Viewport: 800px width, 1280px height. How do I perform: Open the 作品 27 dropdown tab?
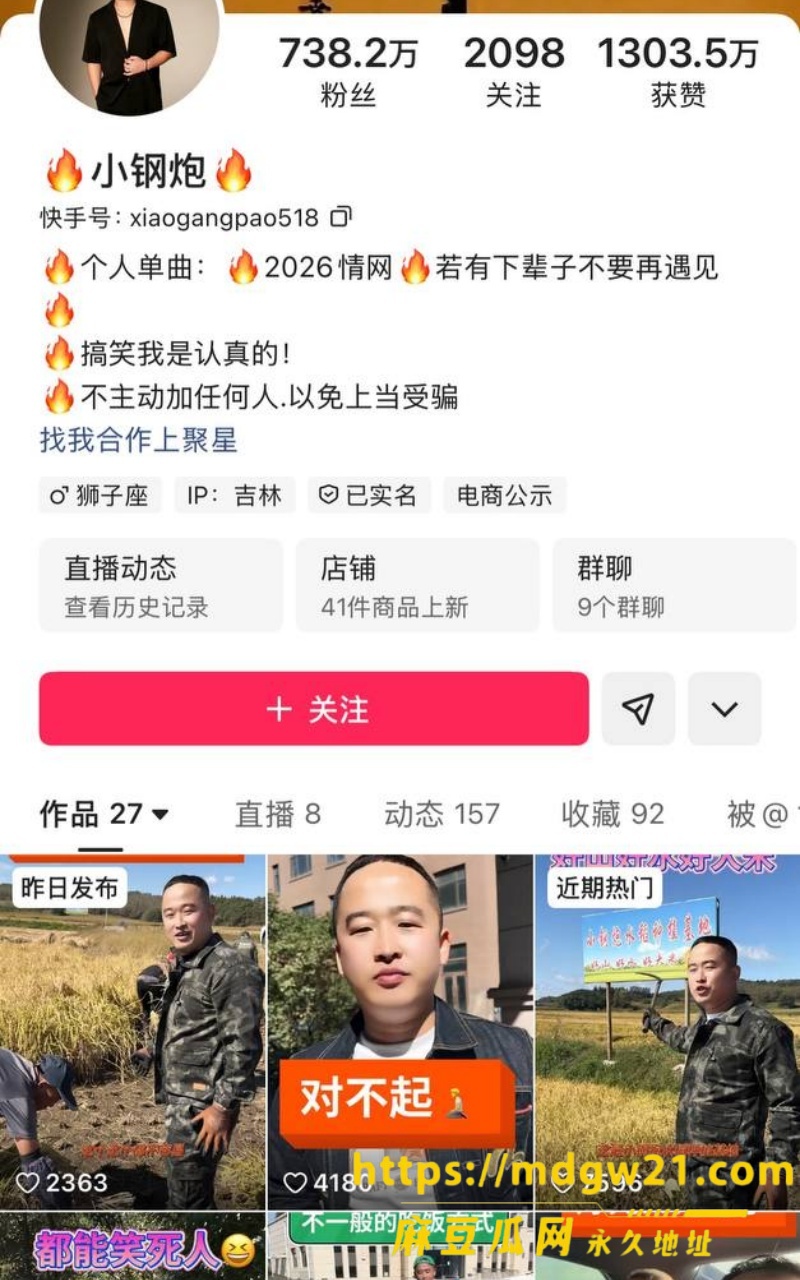[104, 814]
